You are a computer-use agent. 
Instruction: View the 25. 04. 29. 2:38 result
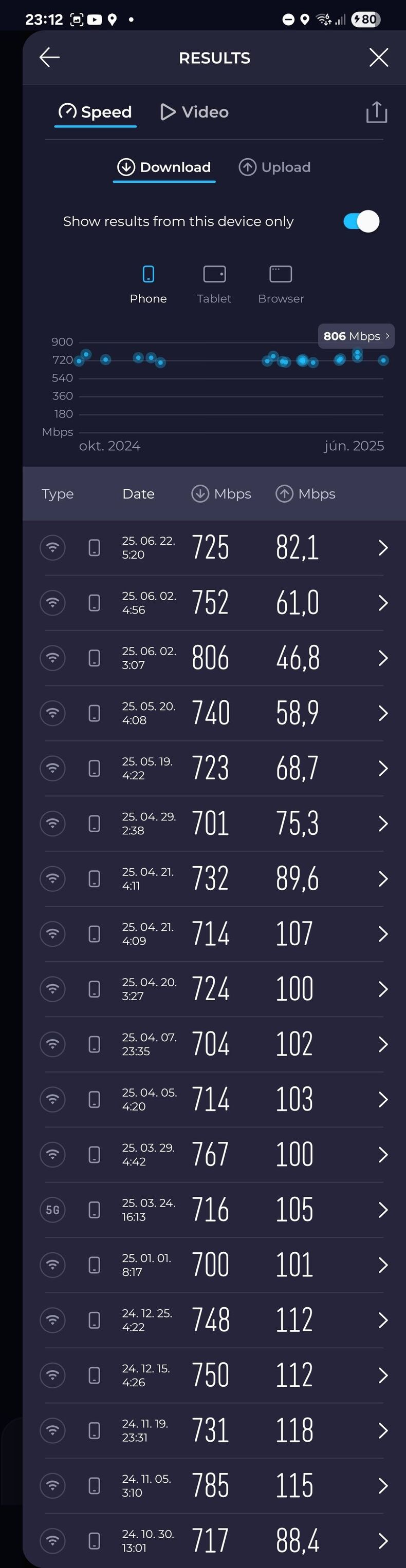(213, 824)
